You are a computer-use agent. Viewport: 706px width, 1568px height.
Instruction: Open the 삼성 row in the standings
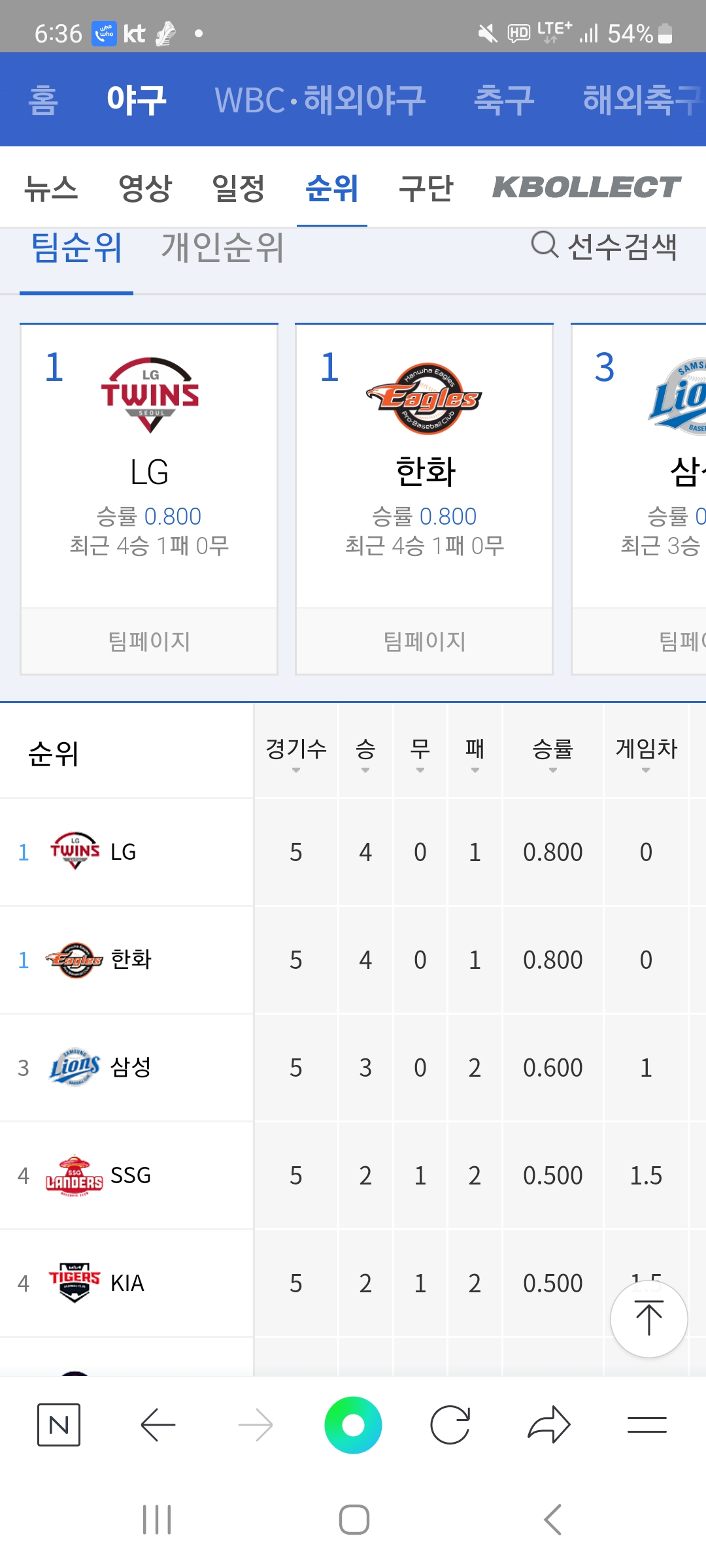point(353,1068)
